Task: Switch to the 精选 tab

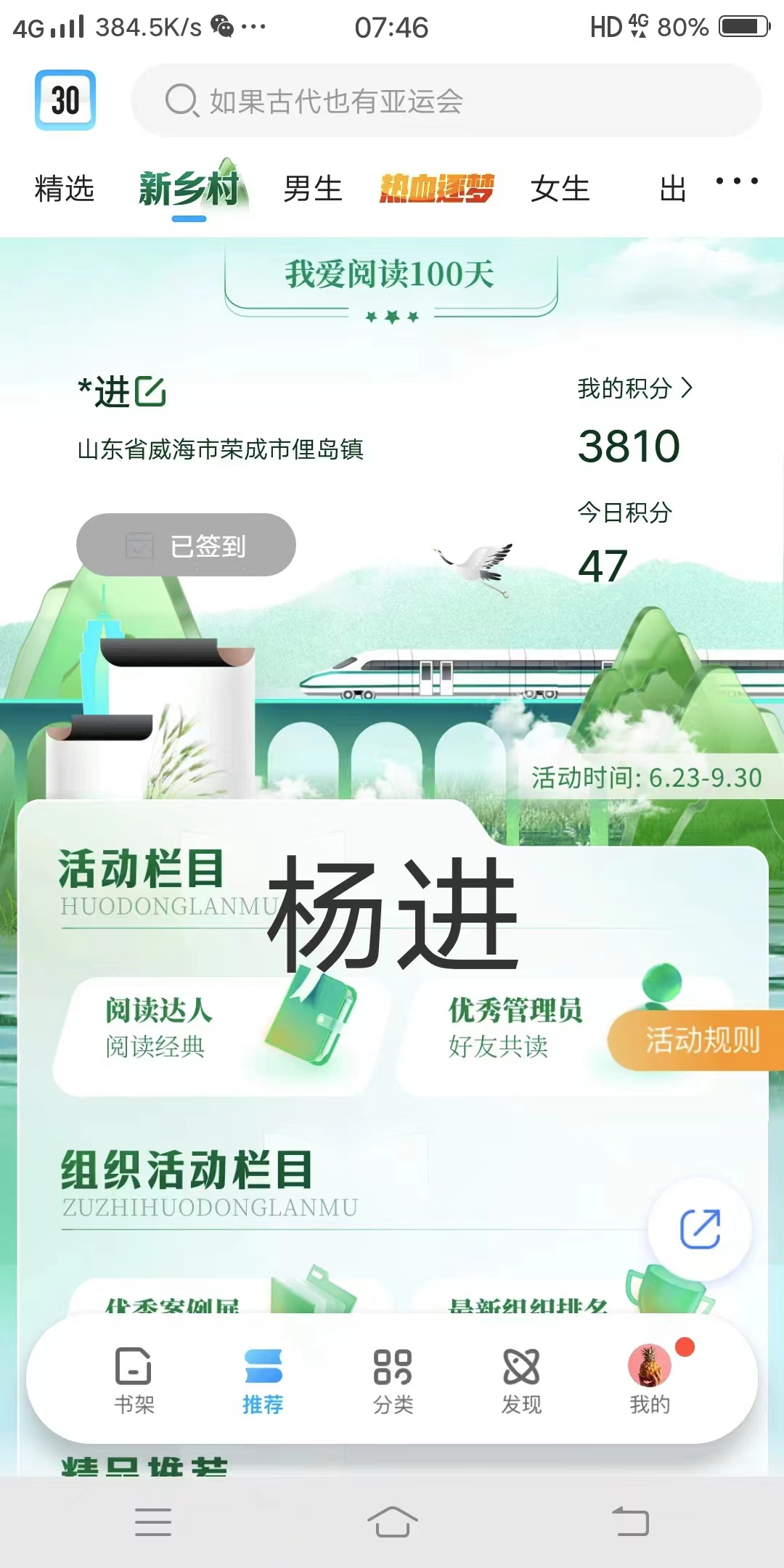Action: pyautogui.click(x=65, y=189)
